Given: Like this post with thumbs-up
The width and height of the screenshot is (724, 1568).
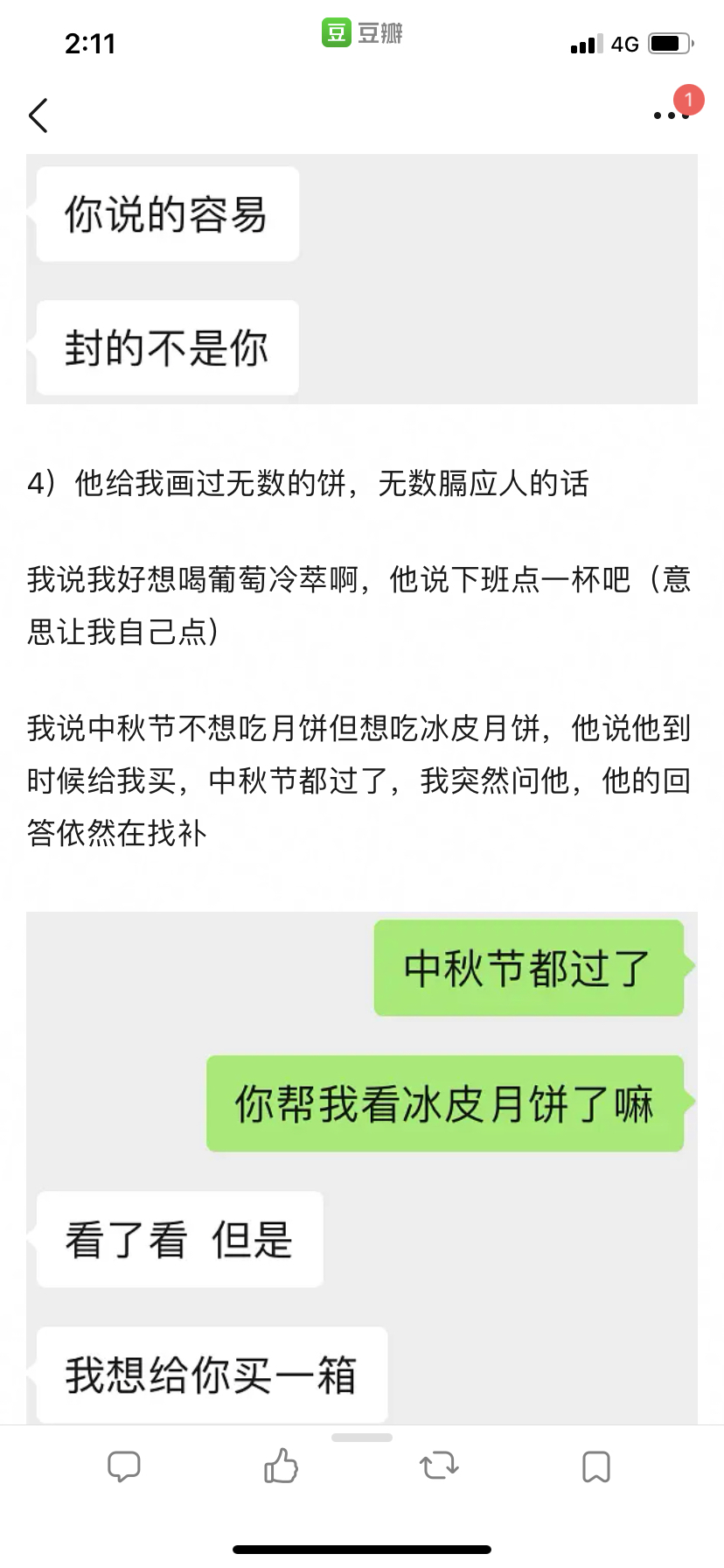Looking at the screenshot, I should (281, 1466).
